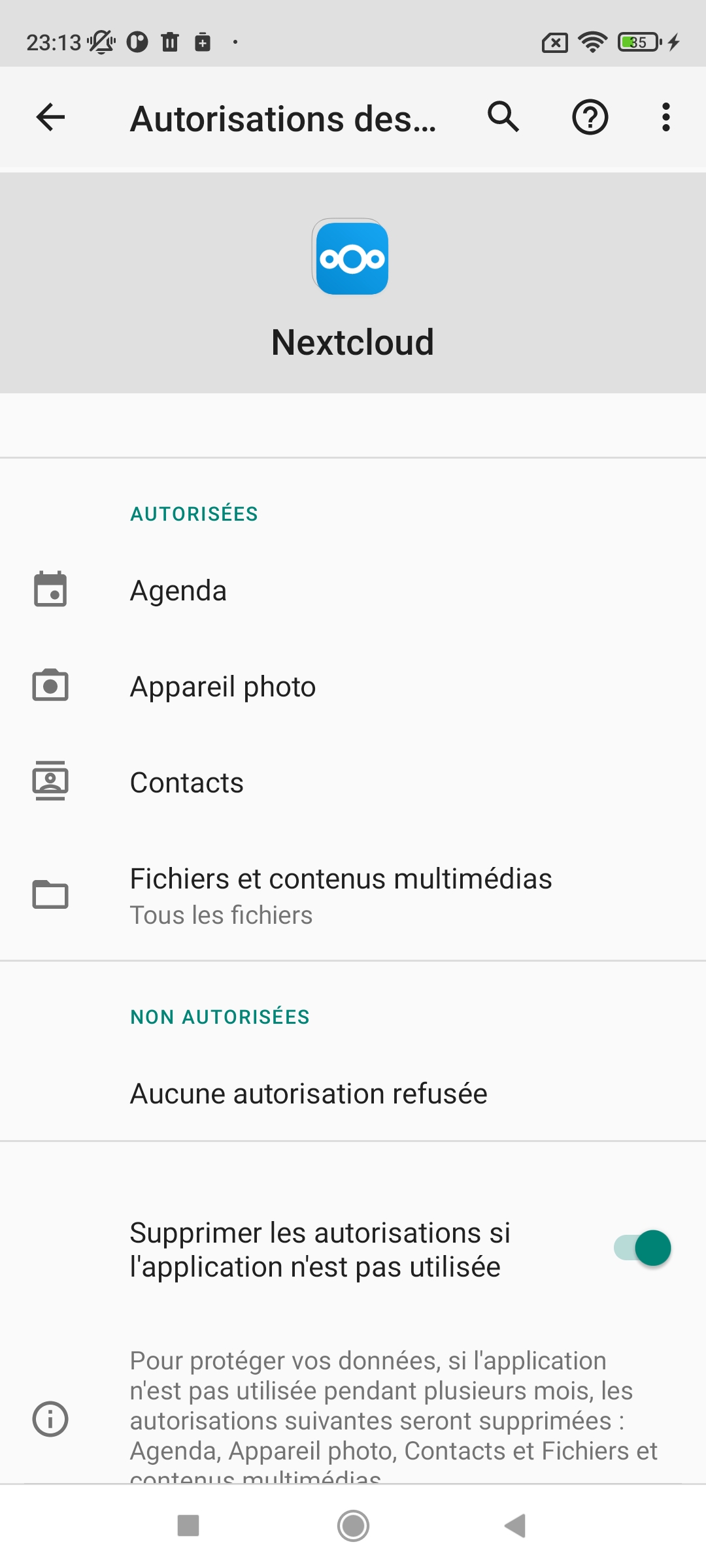Image resolution: width=706 pixels, height=1568 pixels.
Task: Disable Supprimer les autorisations si l'application n'est pas utilisée
Action: pos(643,1249)
